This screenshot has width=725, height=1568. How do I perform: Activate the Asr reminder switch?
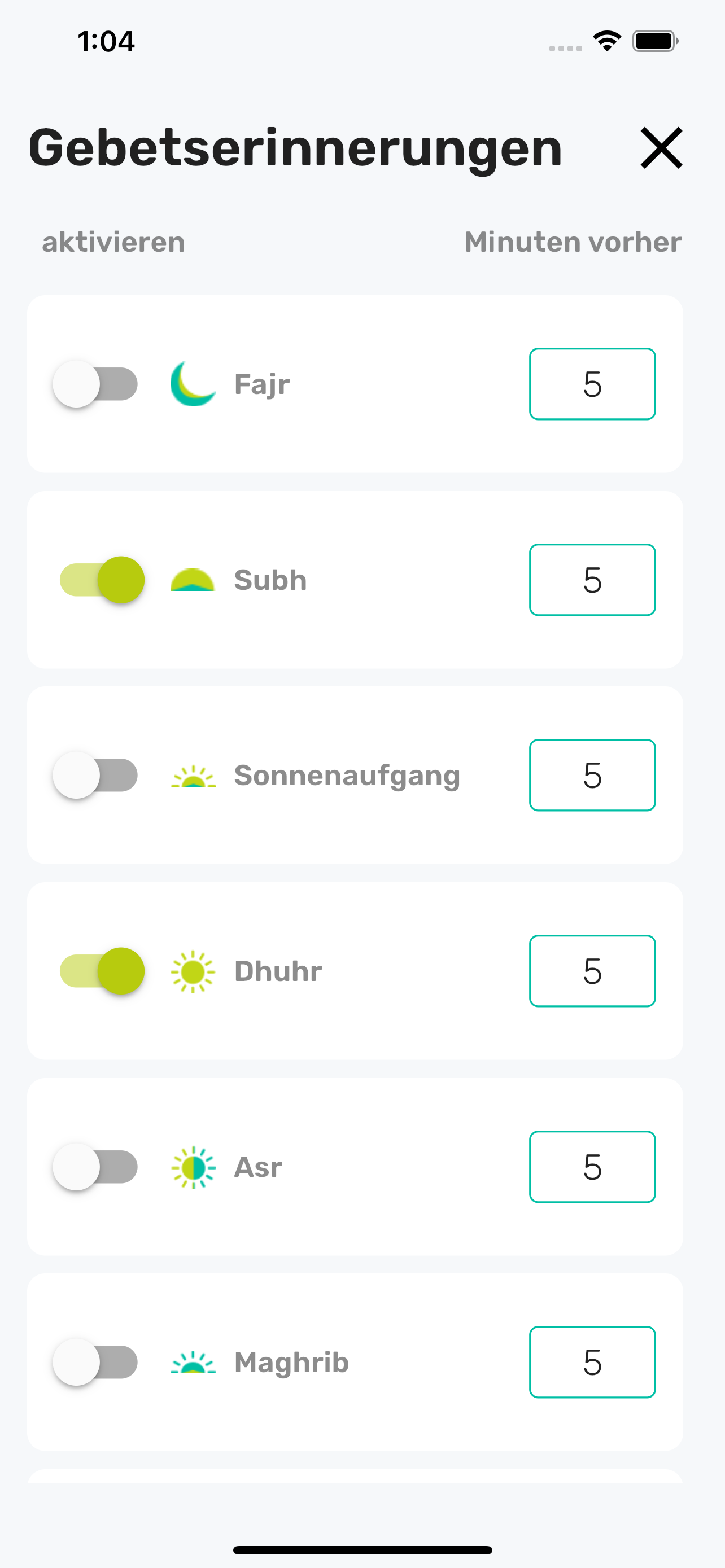point(95,1167)
